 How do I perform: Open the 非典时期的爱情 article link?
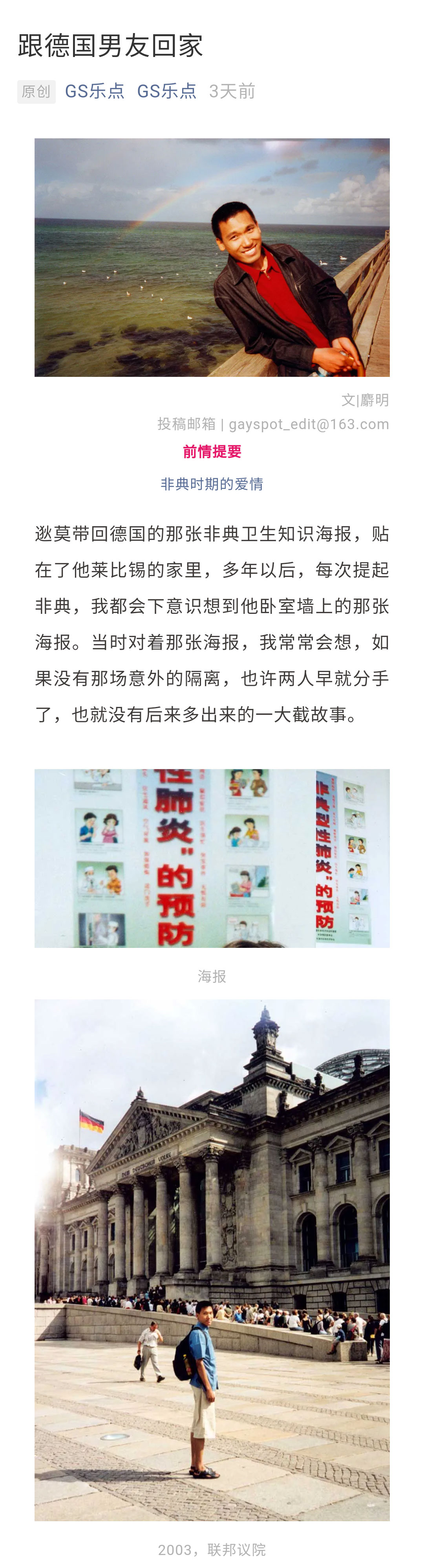coord(212,484)
